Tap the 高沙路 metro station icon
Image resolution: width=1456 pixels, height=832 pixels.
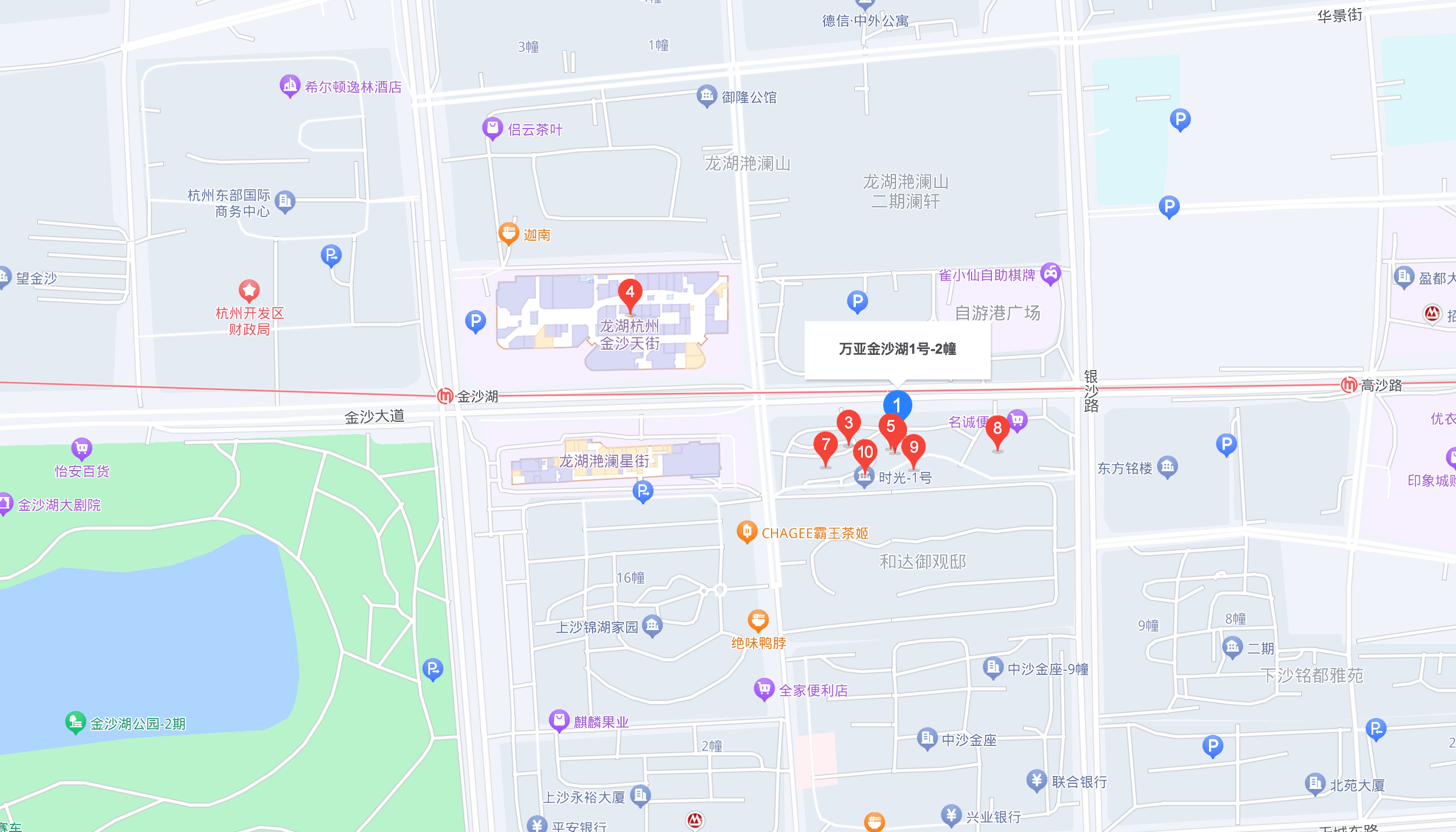click(x=1348, y=385)
